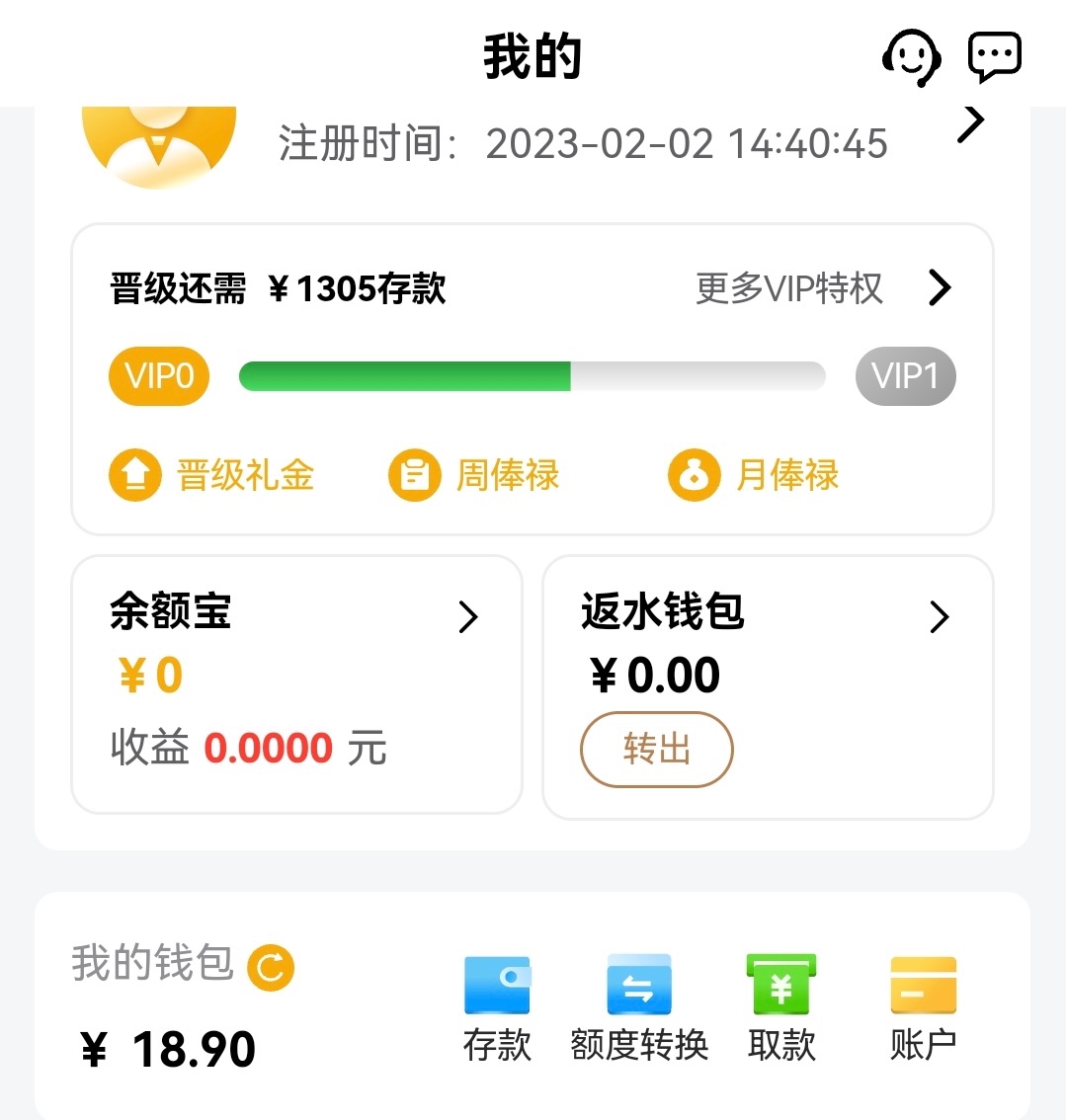Open the 返水钱包 chevron arrow
The width and height of the screenshot is (1066, 1120).
point(940,617)
